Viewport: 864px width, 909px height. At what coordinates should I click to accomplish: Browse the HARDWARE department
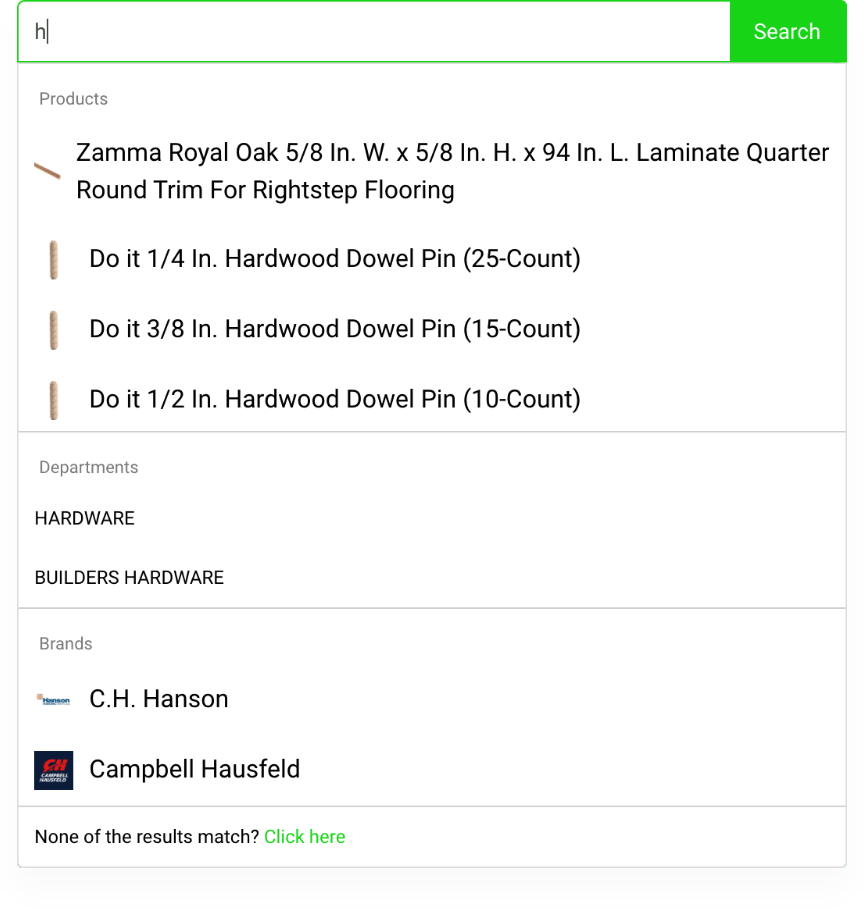pyautogui.click(x=85, y=518)
